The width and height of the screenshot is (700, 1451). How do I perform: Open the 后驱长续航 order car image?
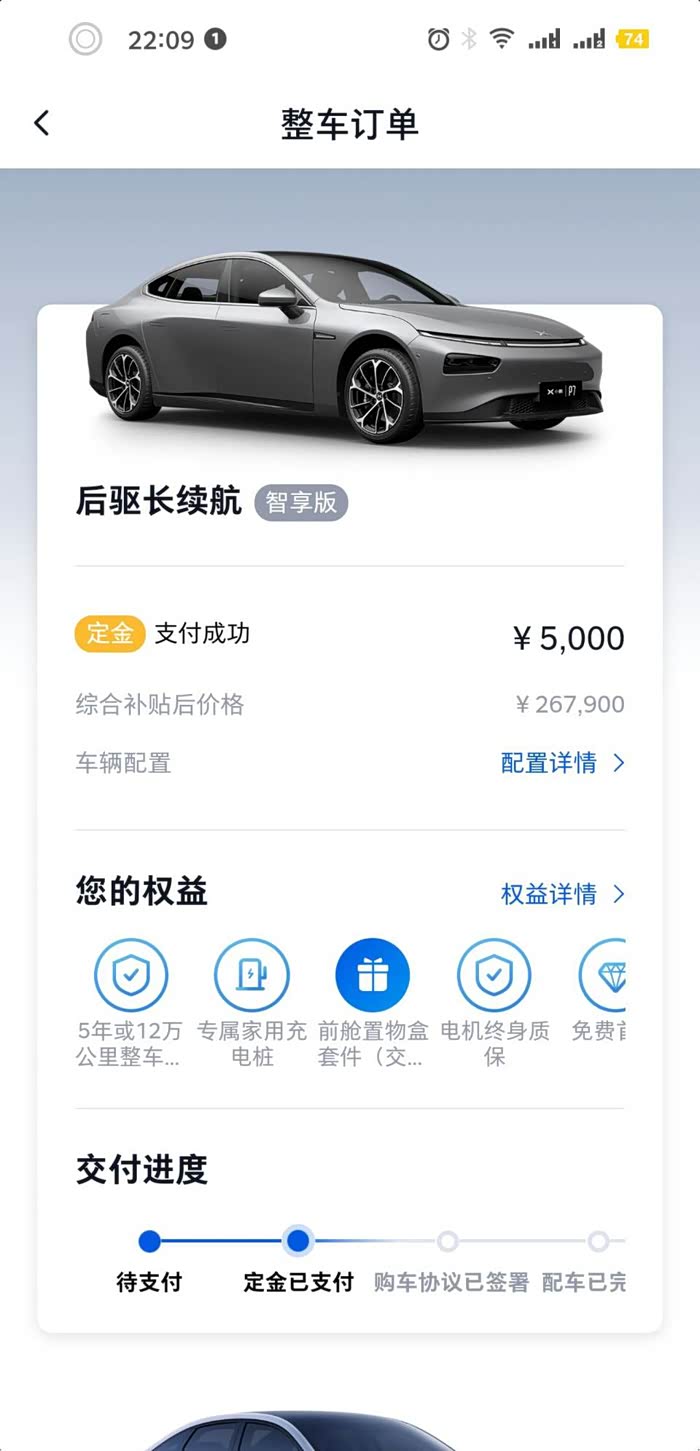coord(345,345)
